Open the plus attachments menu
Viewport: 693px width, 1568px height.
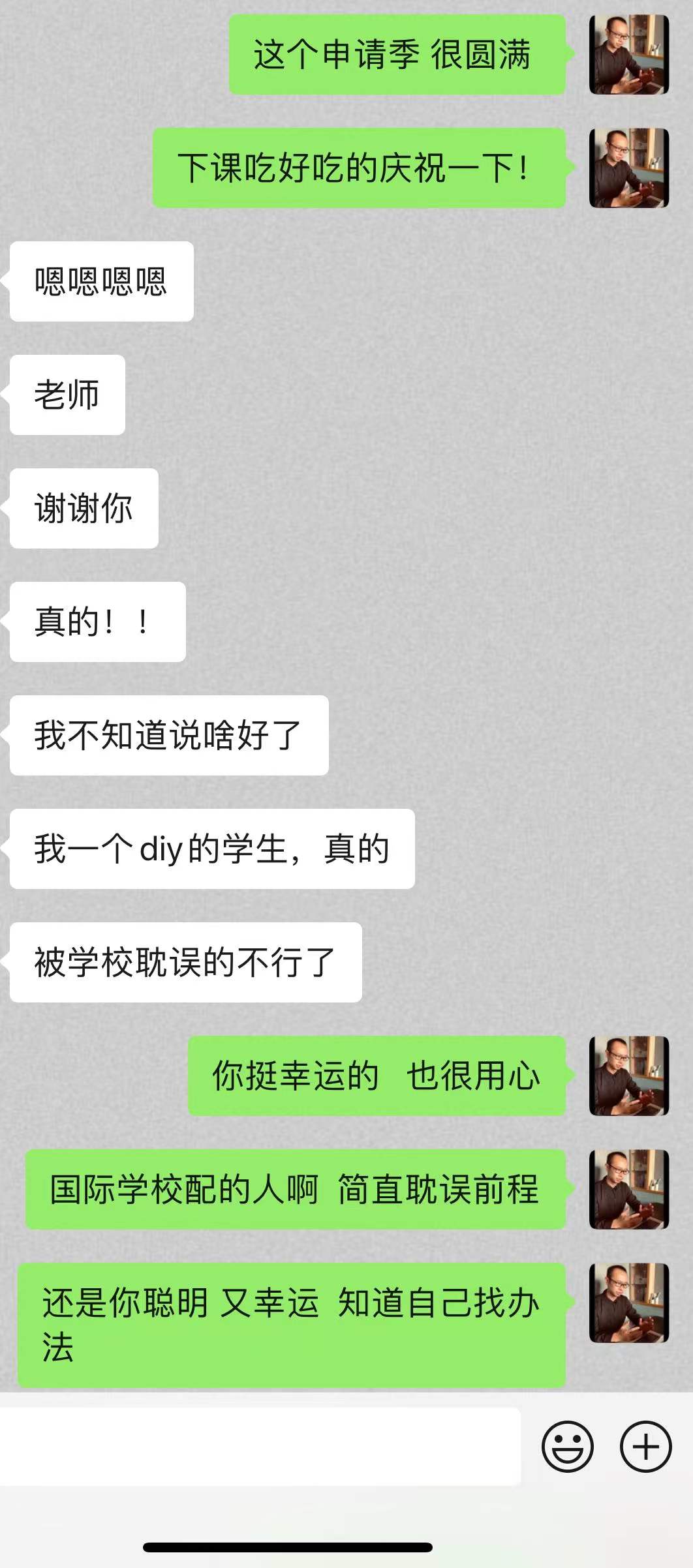[x=645, y=1446]
